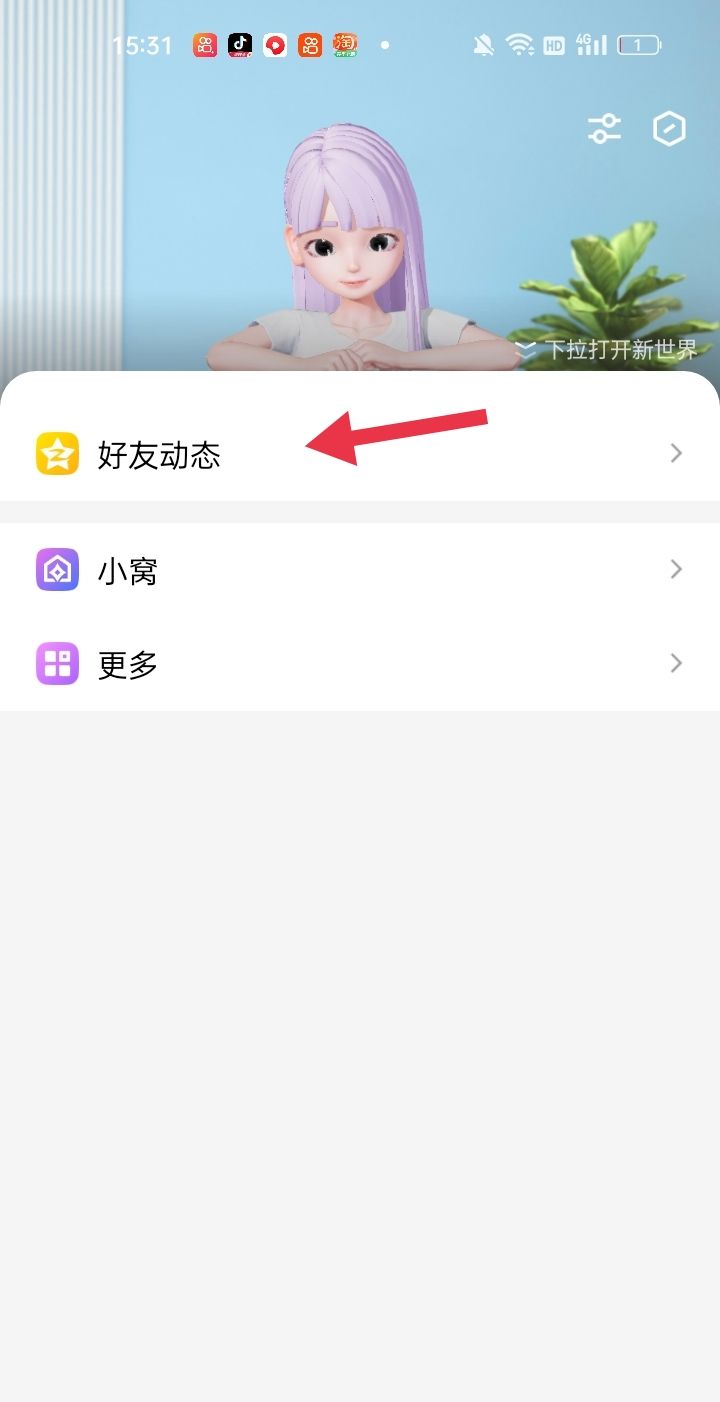Tap the hexagon badge icon top right
720x1402 pixels.
coord(668,128)
